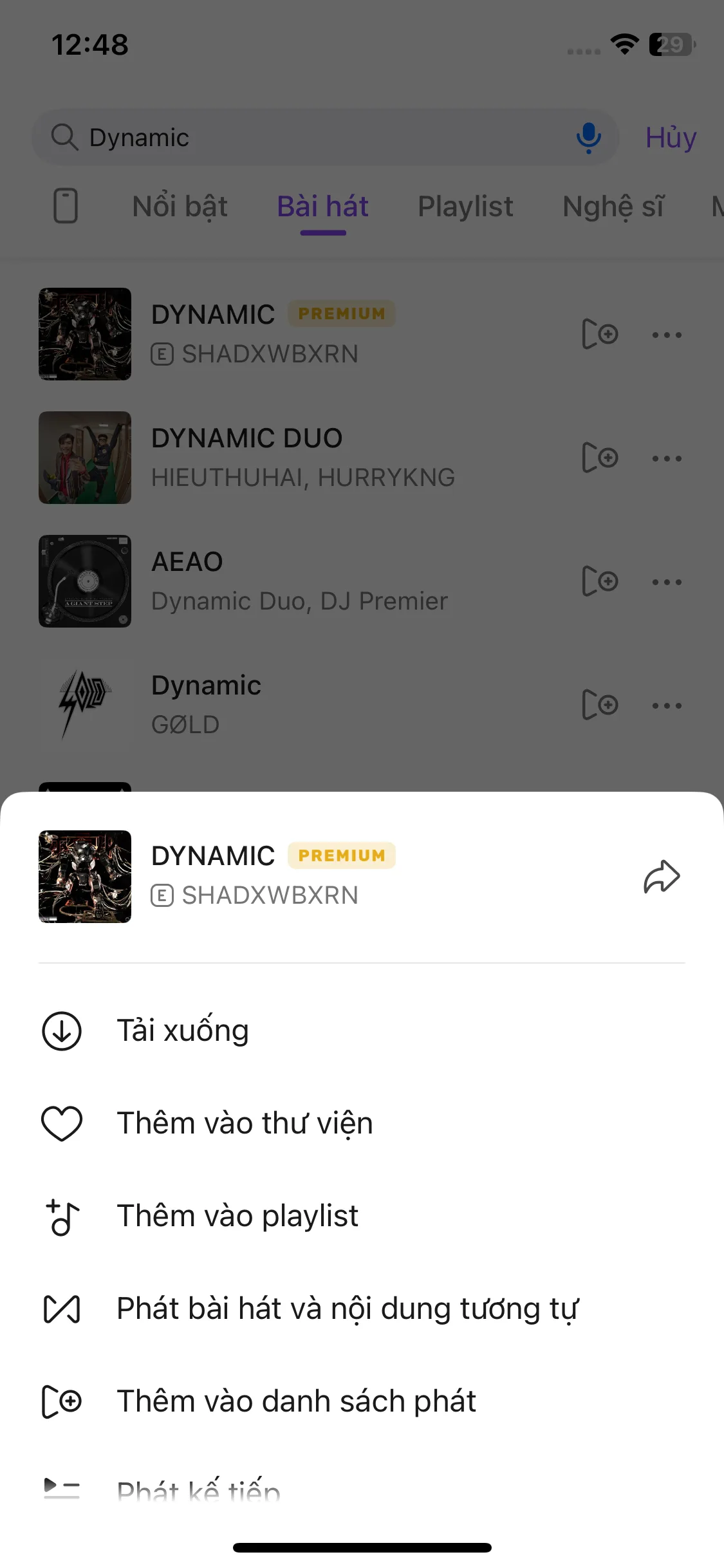Select Tải xuống to download the song
This screenshot has width=724, height=1568.
(183, 1031)
